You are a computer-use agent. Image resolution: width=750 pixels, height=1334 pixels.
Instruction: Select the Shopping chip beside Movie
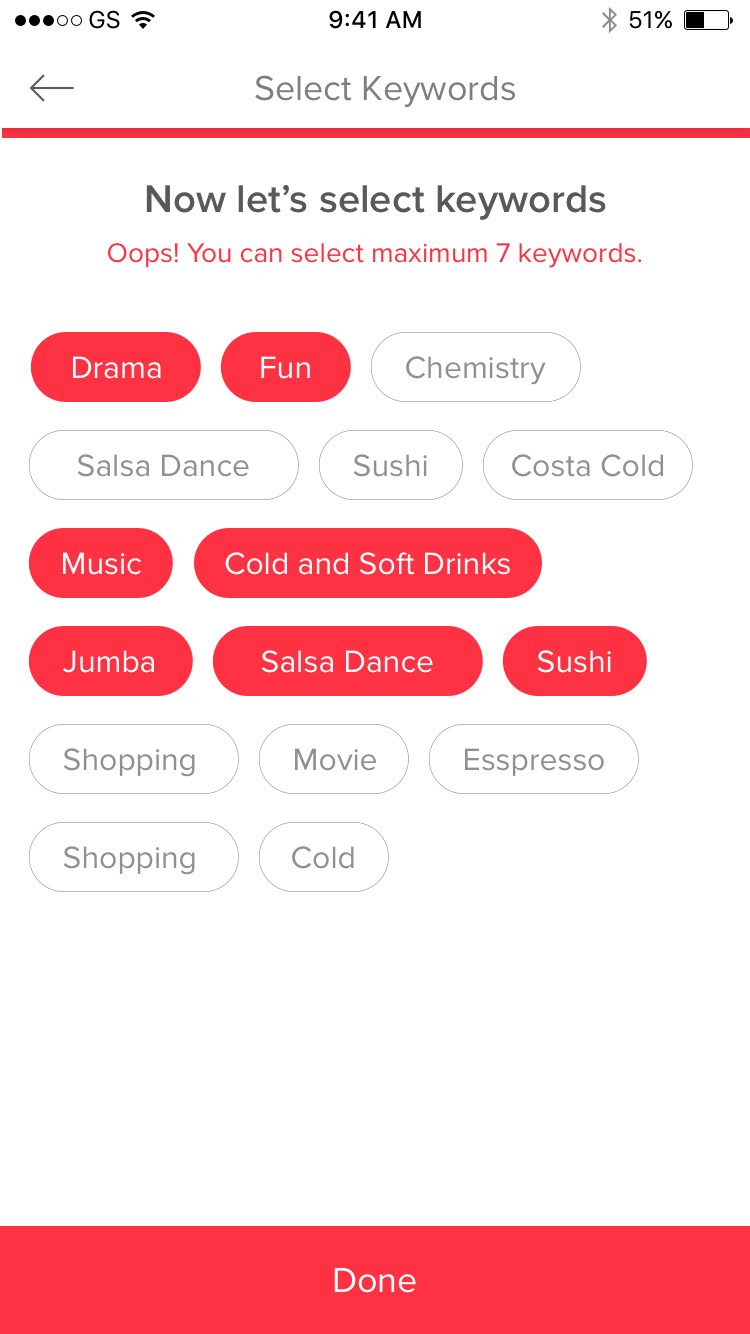click(x=134, y=759)
